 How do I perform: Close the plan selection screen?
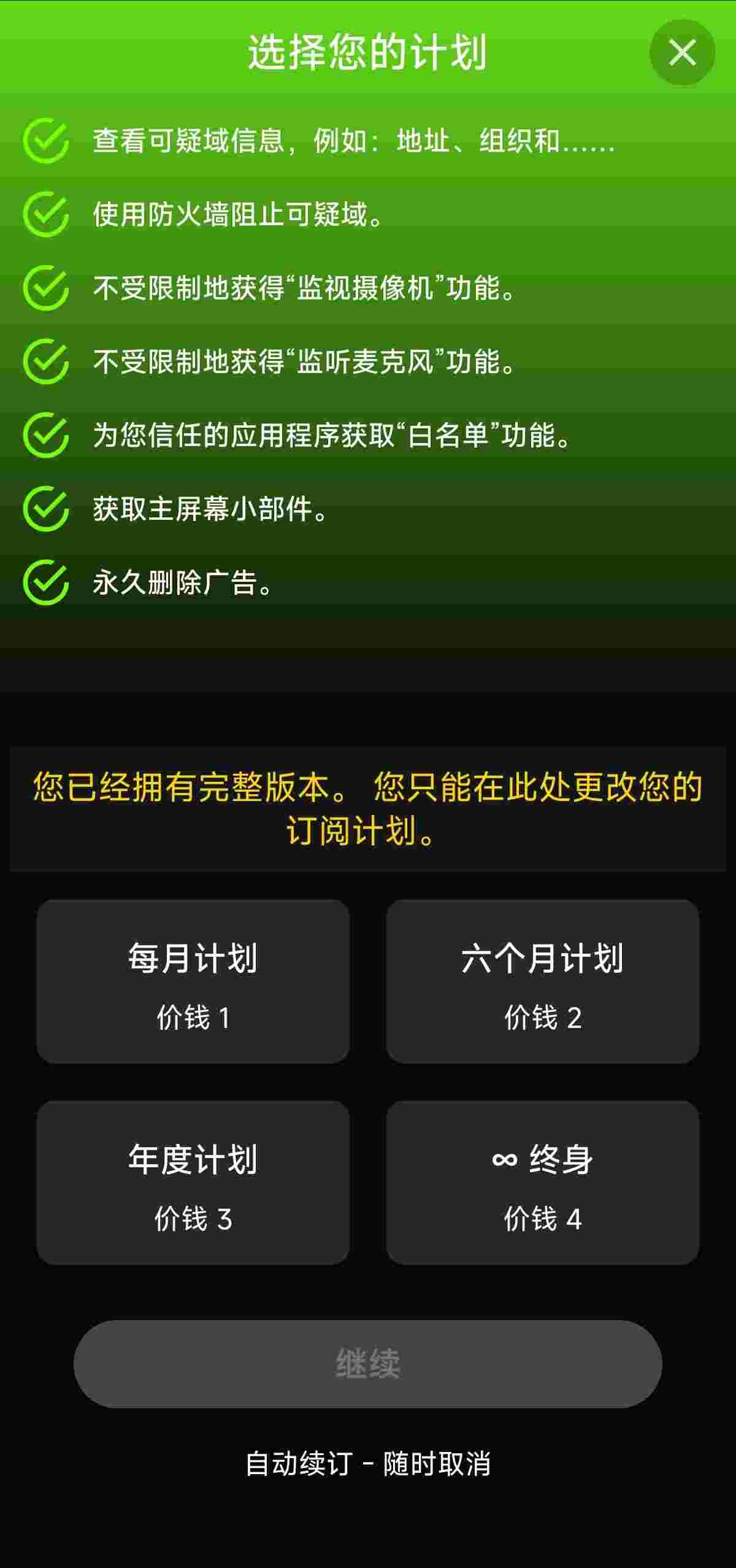[682, 52]
